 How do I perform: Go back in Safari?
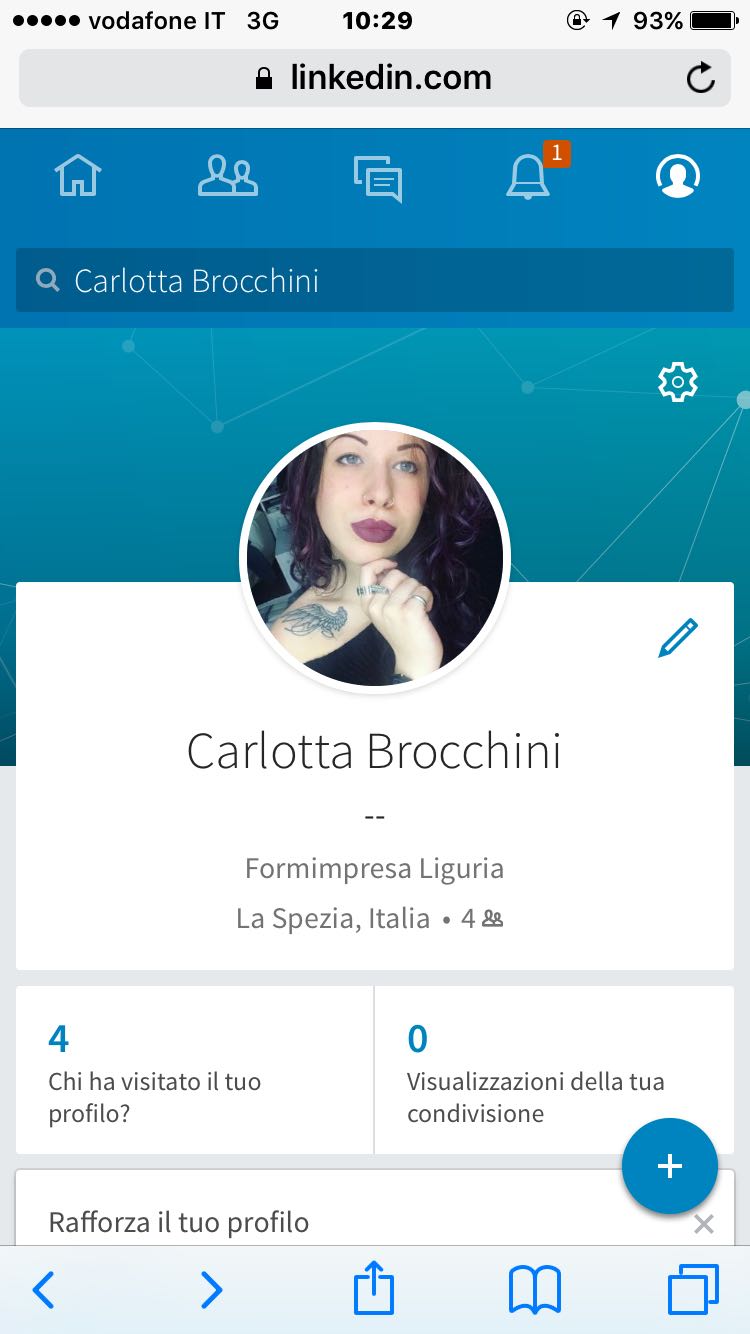[x=43, y=1290]
